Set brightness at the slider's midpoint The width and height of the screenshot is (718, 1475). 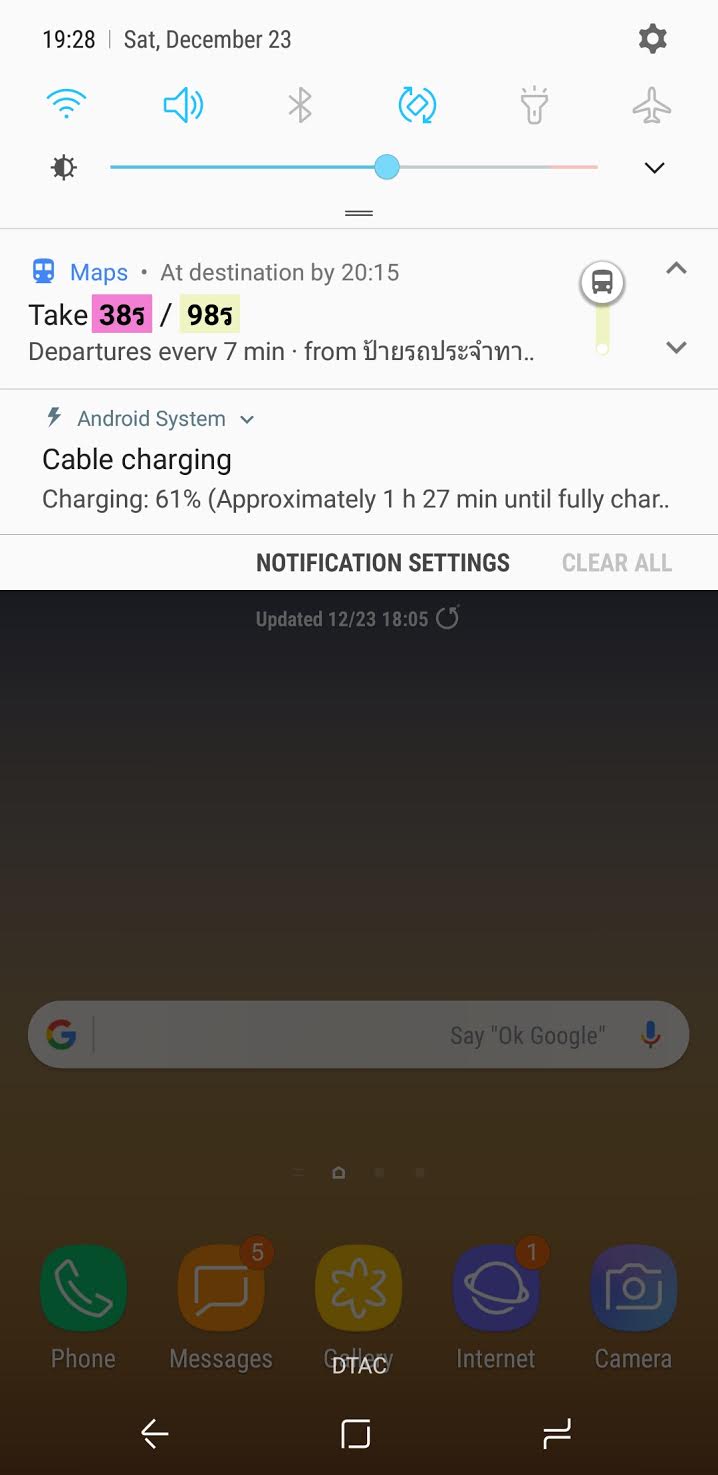coord(354,167)
